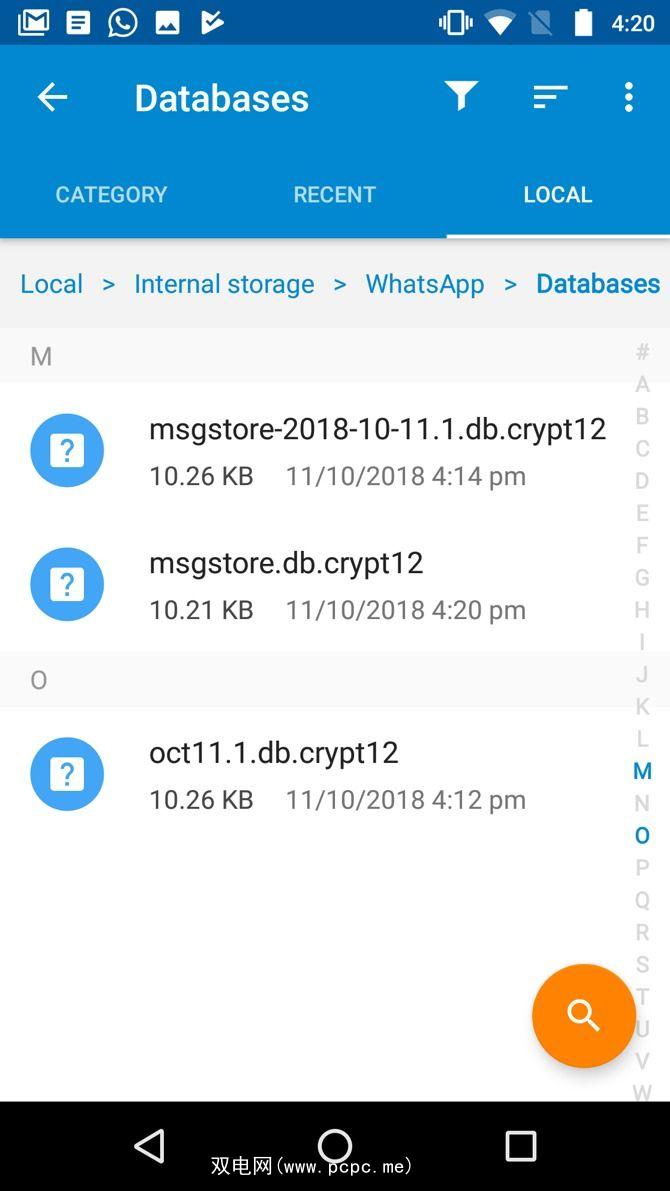Image resolution: width=670 pixels, height=1191 pixels.
Task: Jump to letter M in the index
Action: click(642, 771)
